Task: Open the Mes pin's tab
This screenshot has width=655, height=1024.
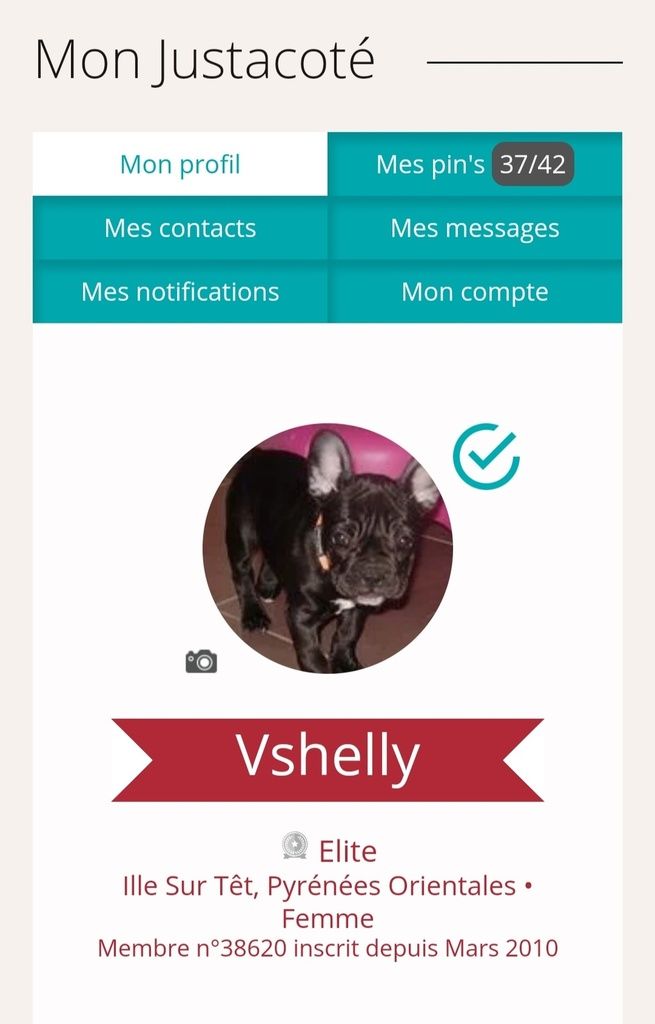Action: 474,164
